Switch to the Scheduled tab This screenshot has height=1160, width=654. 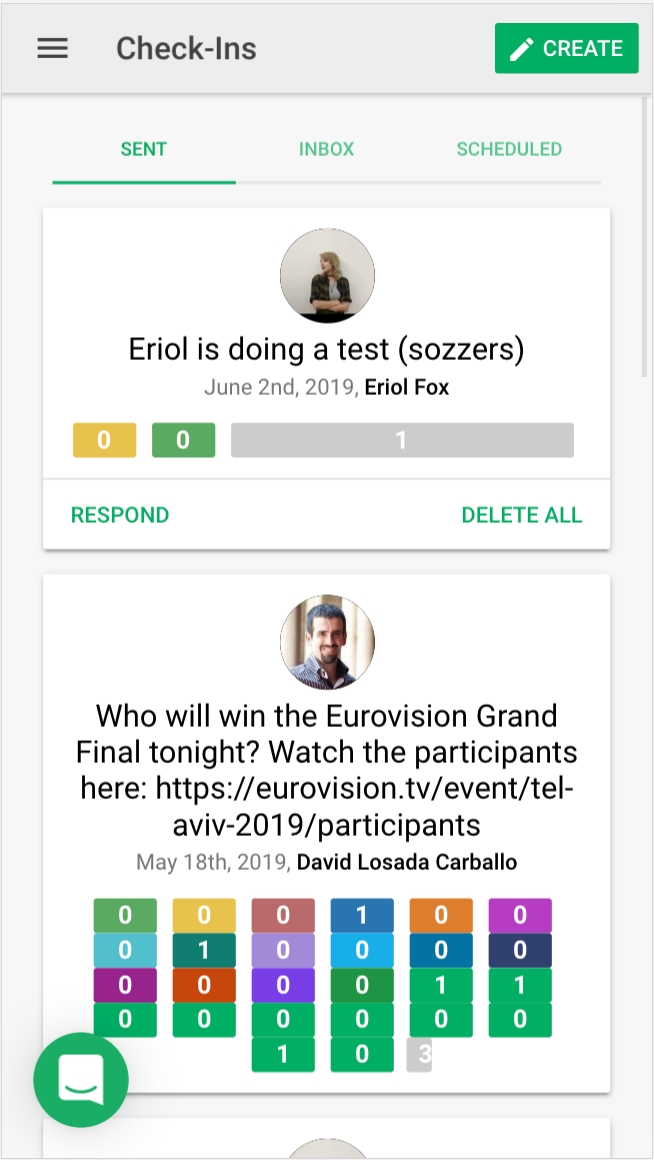pyautogui.click(x=509, y=149)
